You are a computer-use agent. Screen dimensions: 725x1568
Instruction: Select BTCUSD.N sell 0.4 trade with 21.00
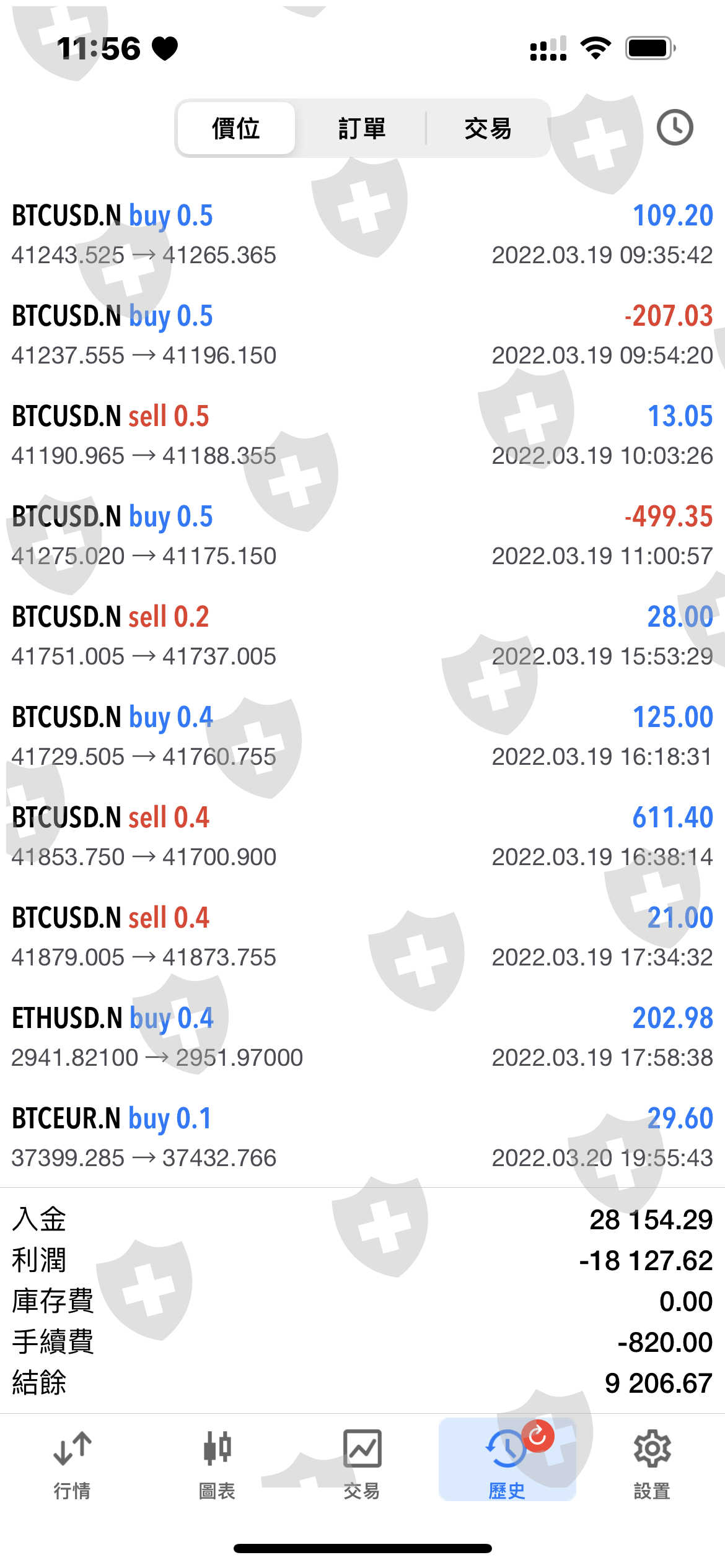(362, 937)
